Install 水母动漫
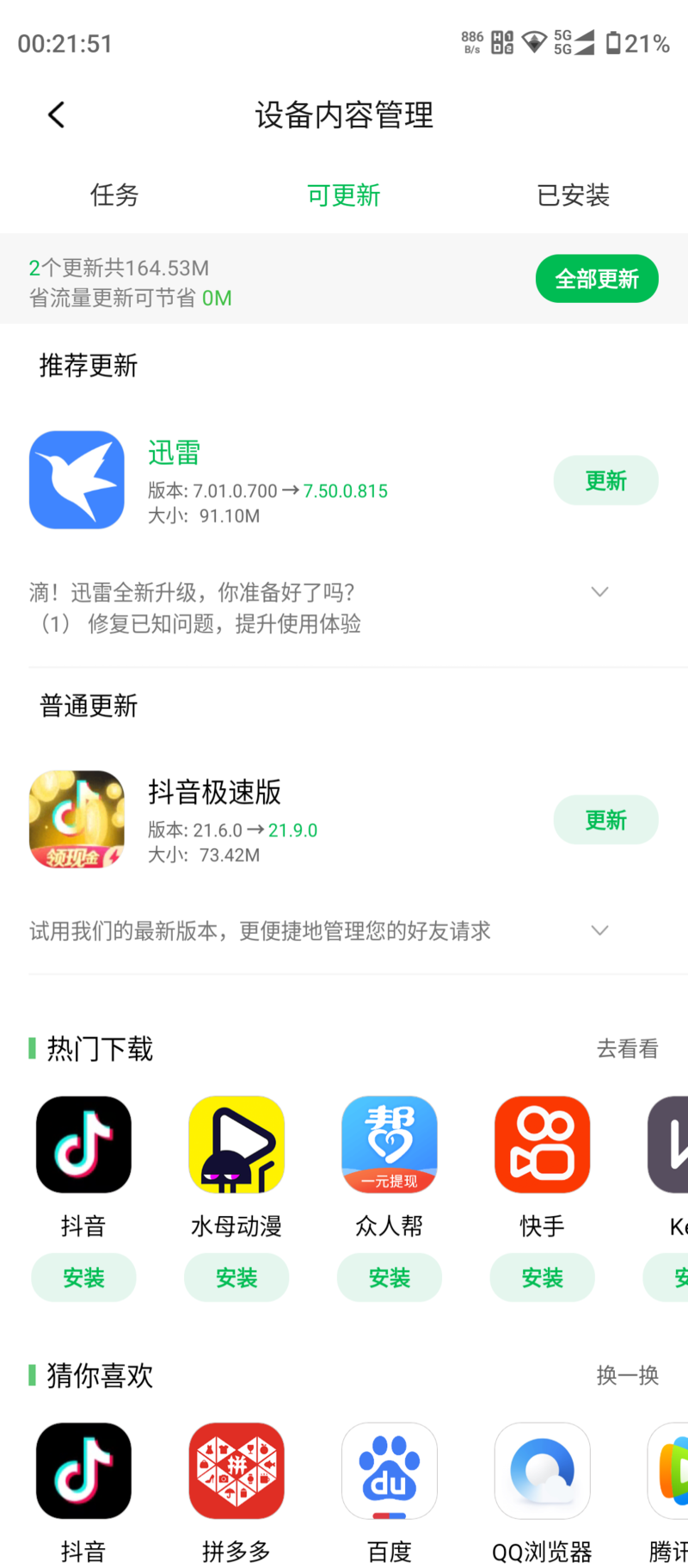This screenshot has height=1568, width=688. point(236,1277)
